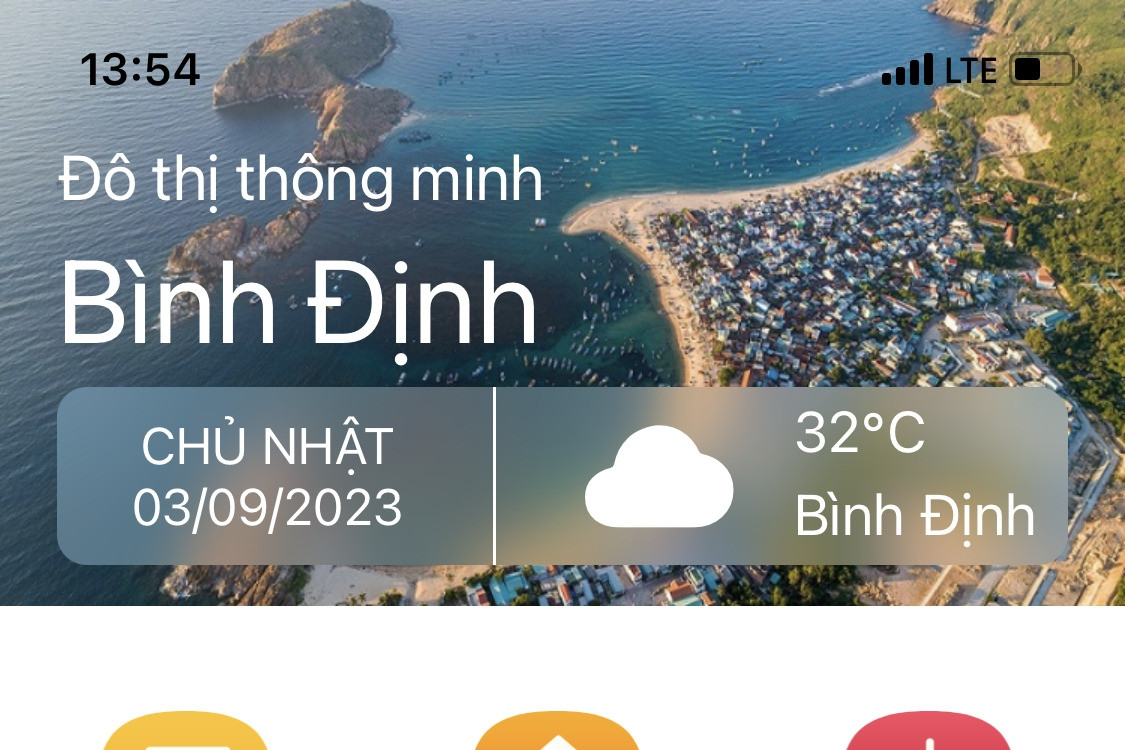Open the orange service icon
Screen dimensions: 1125x750
557,732
